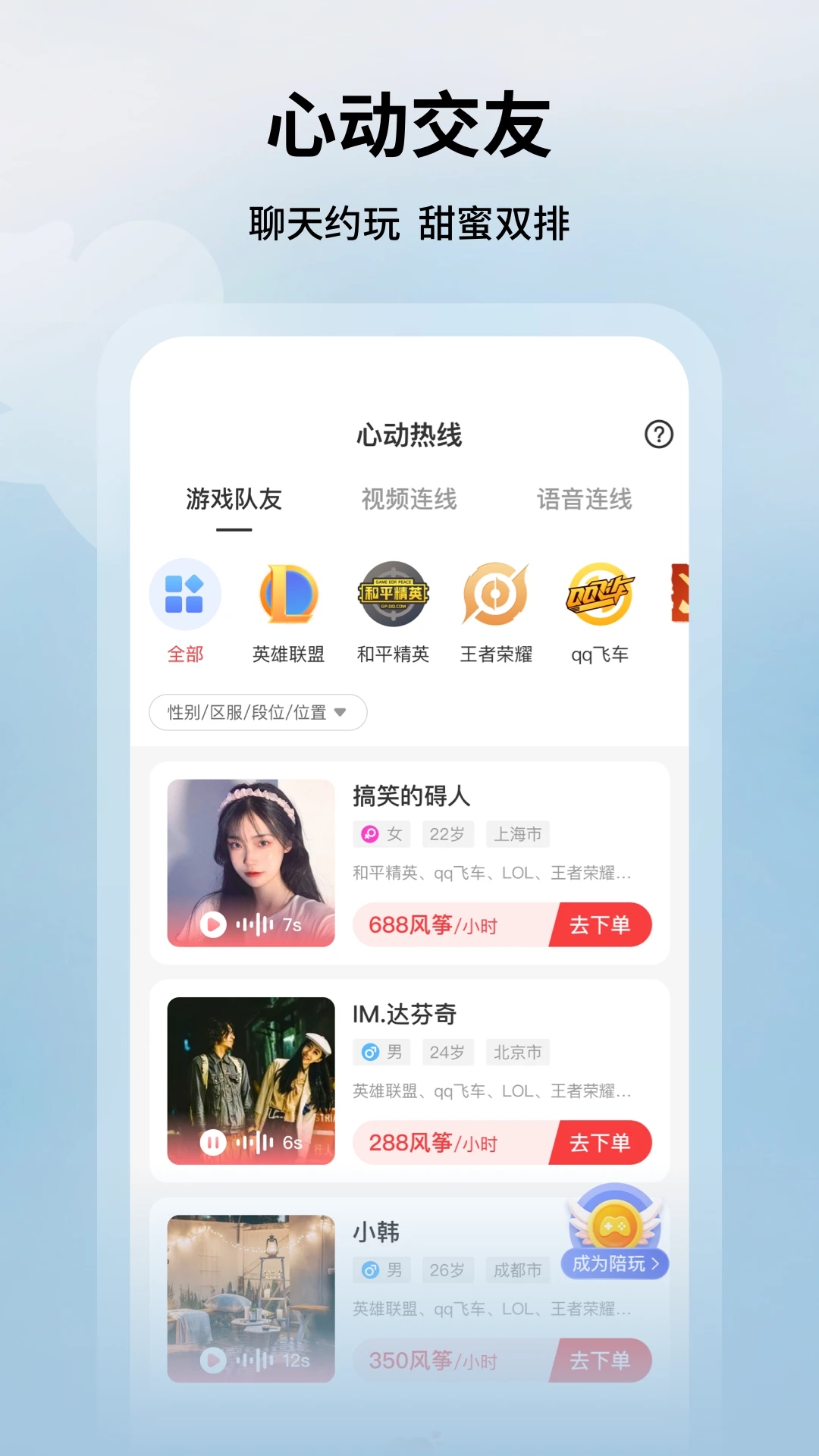The height and width of the screenshot is (1456, 819).
Task: Open the help question mark icon
Action: click(659, 434)
